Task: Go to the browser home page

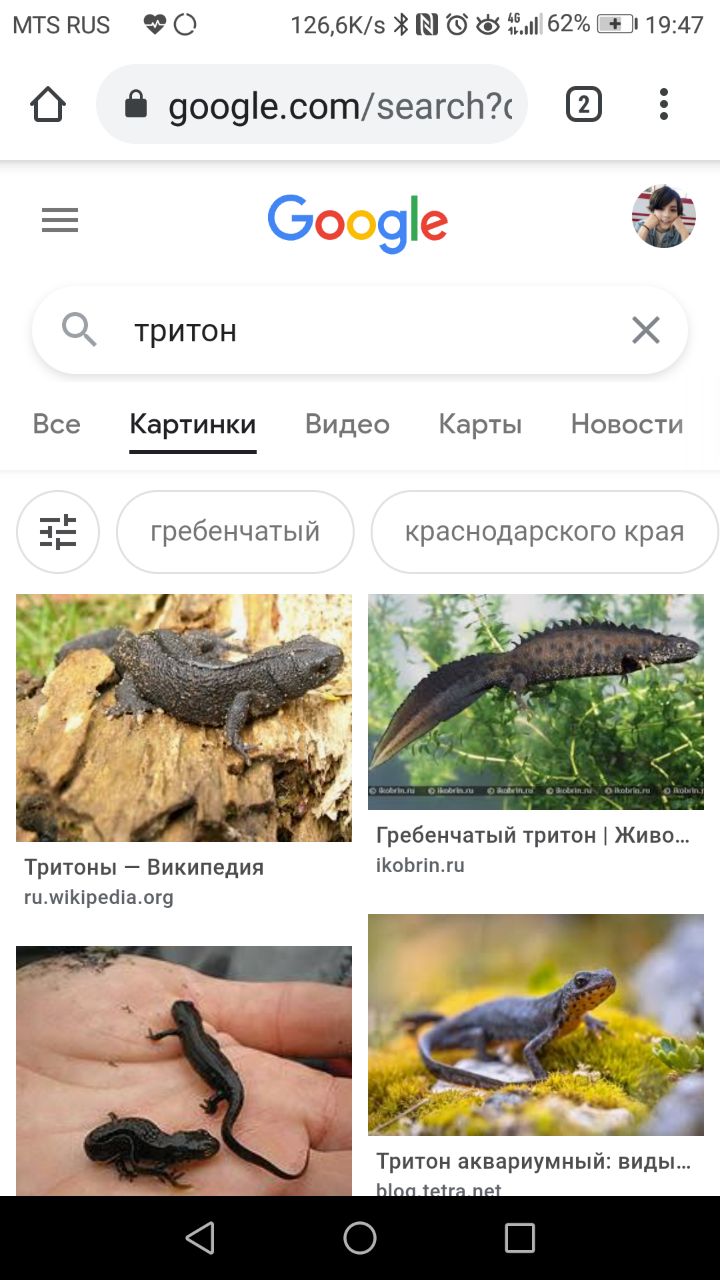Action: 48,104
